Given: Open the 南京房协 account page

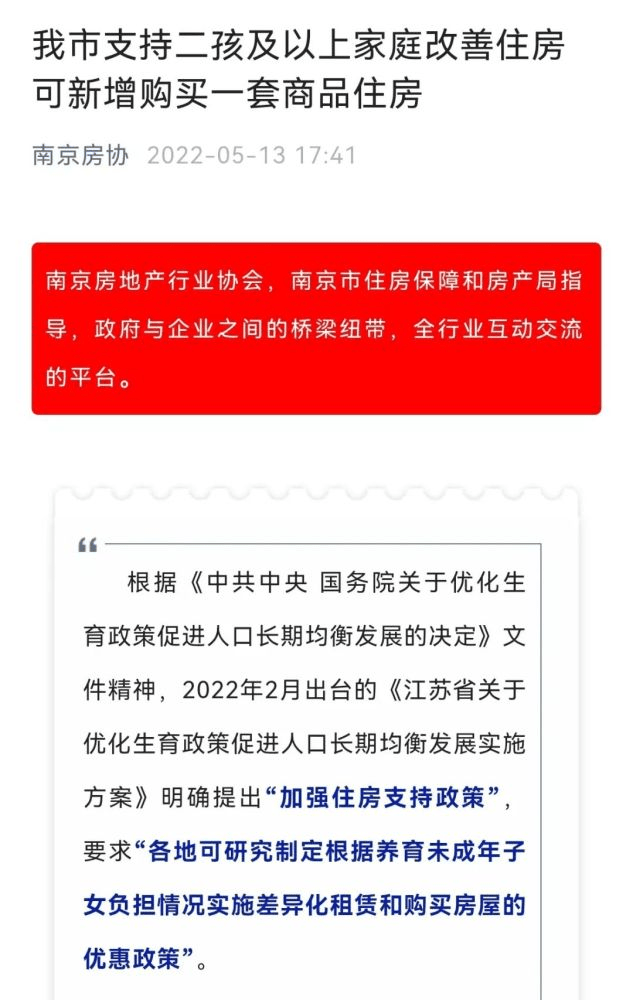Looking at the screenshot, I should click(81, 156).
